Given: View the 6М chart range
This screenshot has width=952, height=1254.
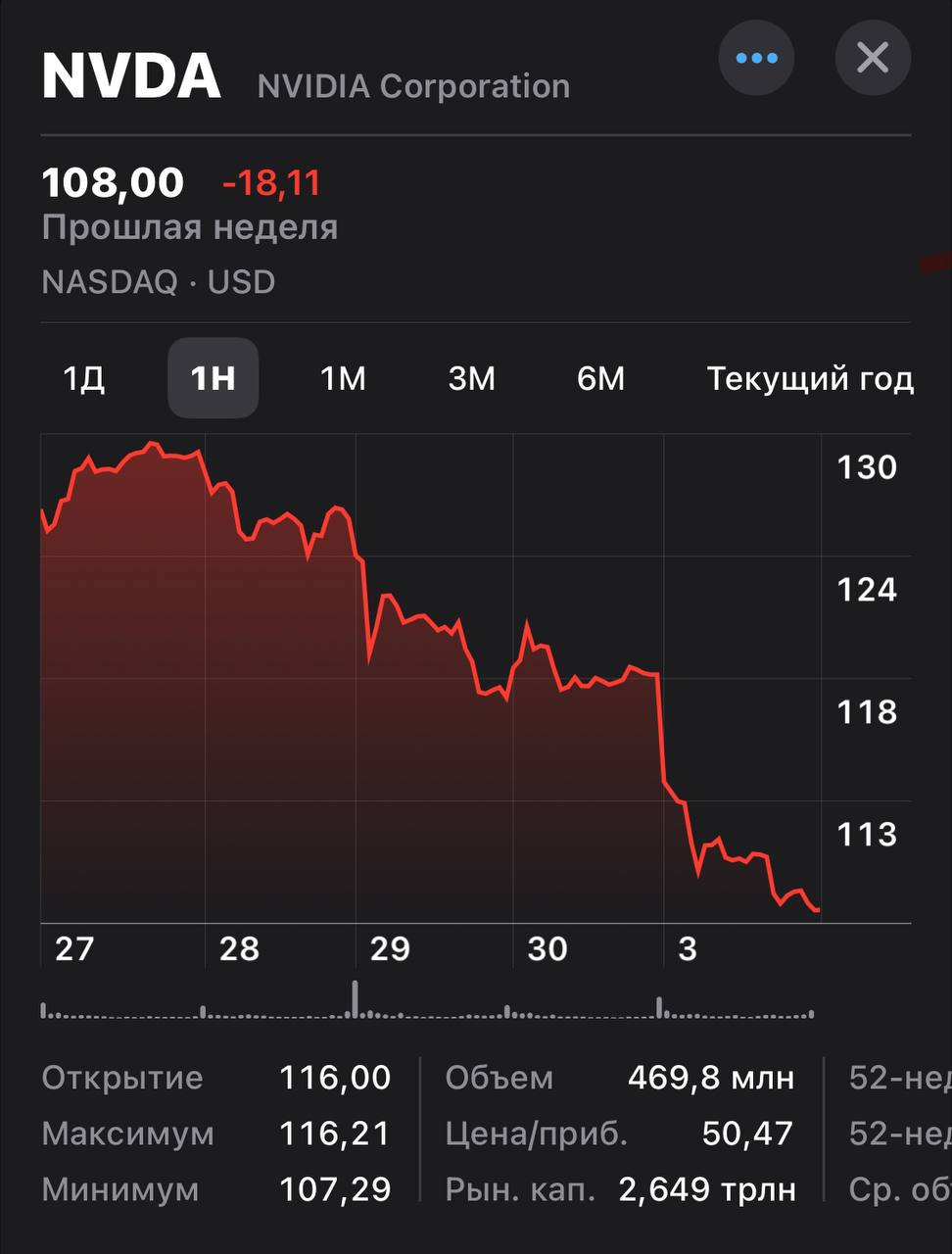Looking at the screenshot, I should (x=600, y=378).
